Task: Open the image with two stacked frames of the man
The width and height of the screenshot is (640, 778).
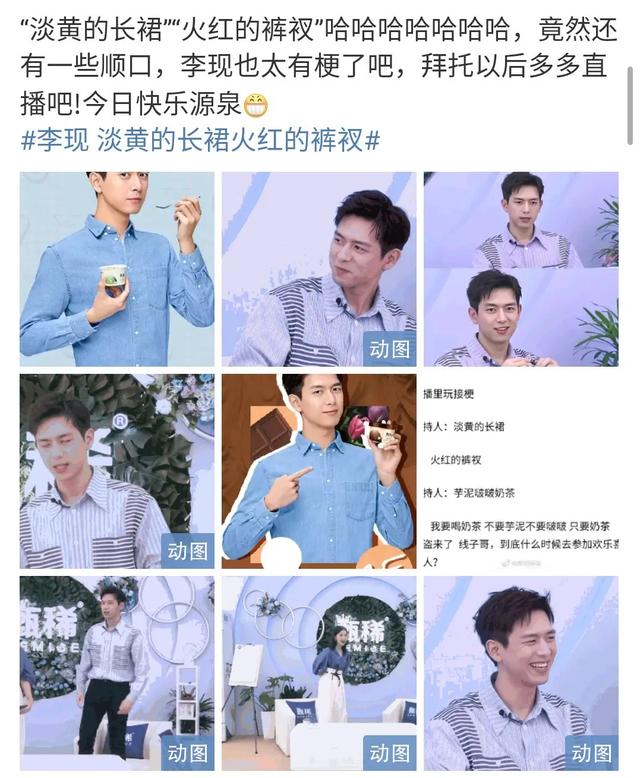Action: [x=520, y=268]
